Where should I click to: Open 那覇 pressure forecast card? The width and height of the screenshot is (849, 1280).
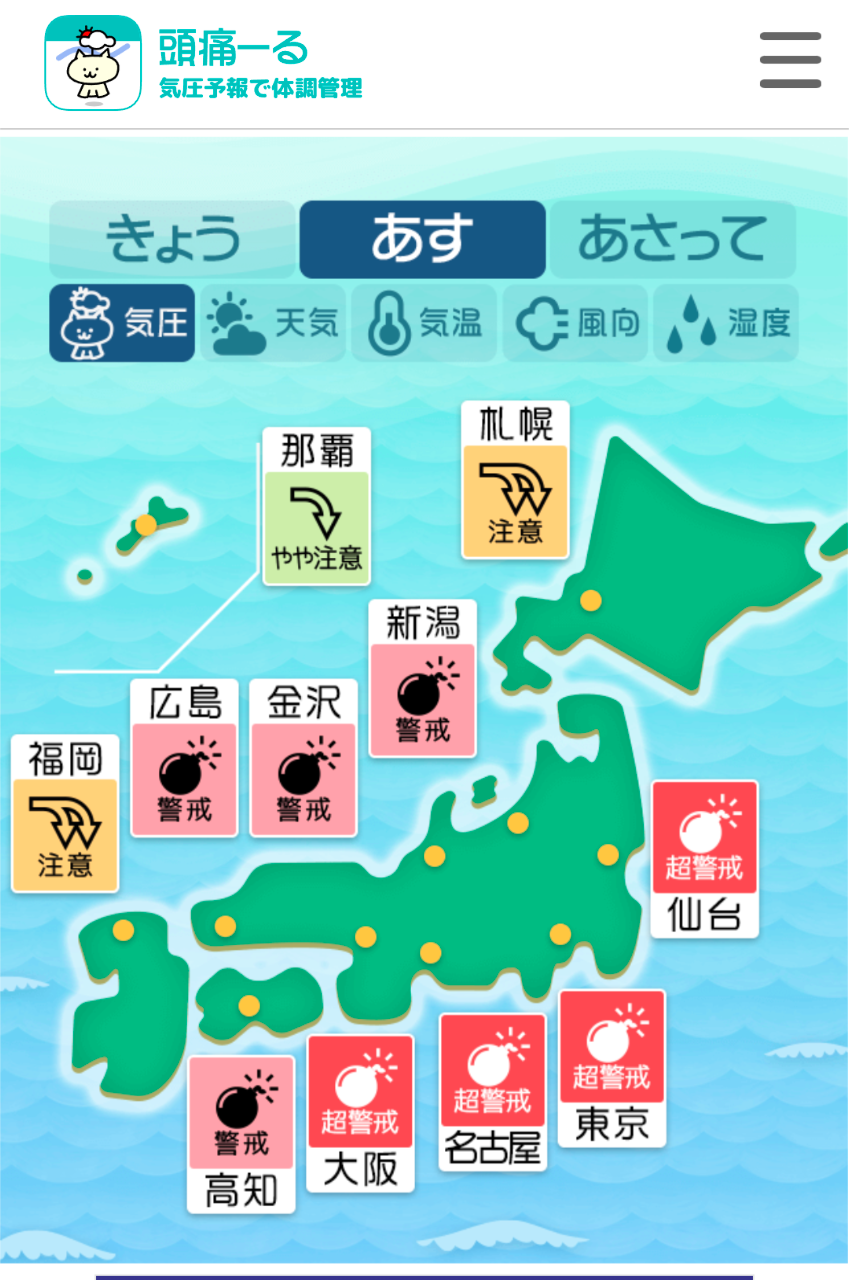[316, 507]
